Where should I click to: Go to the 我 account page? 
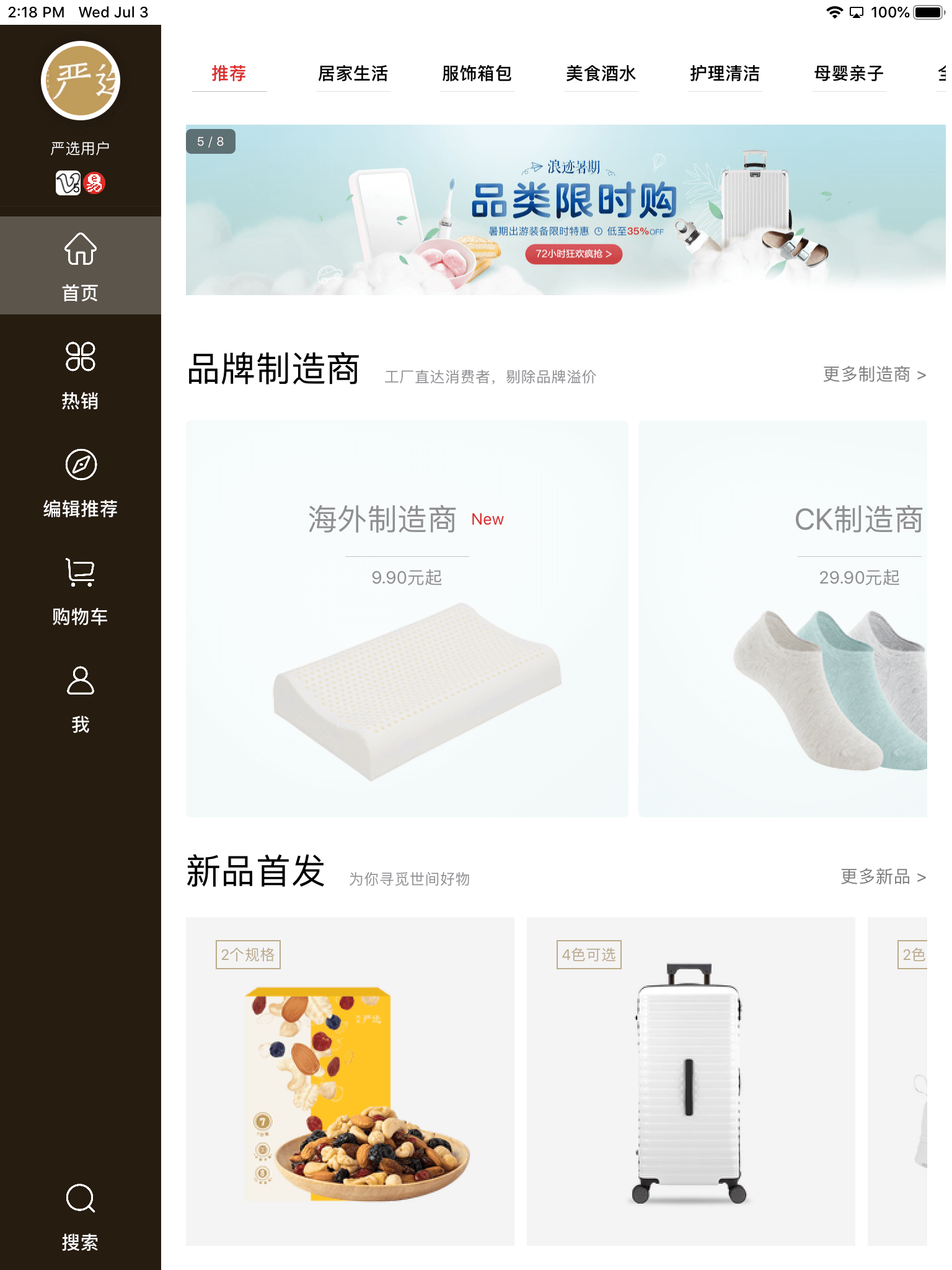click(x=80, y=698)
